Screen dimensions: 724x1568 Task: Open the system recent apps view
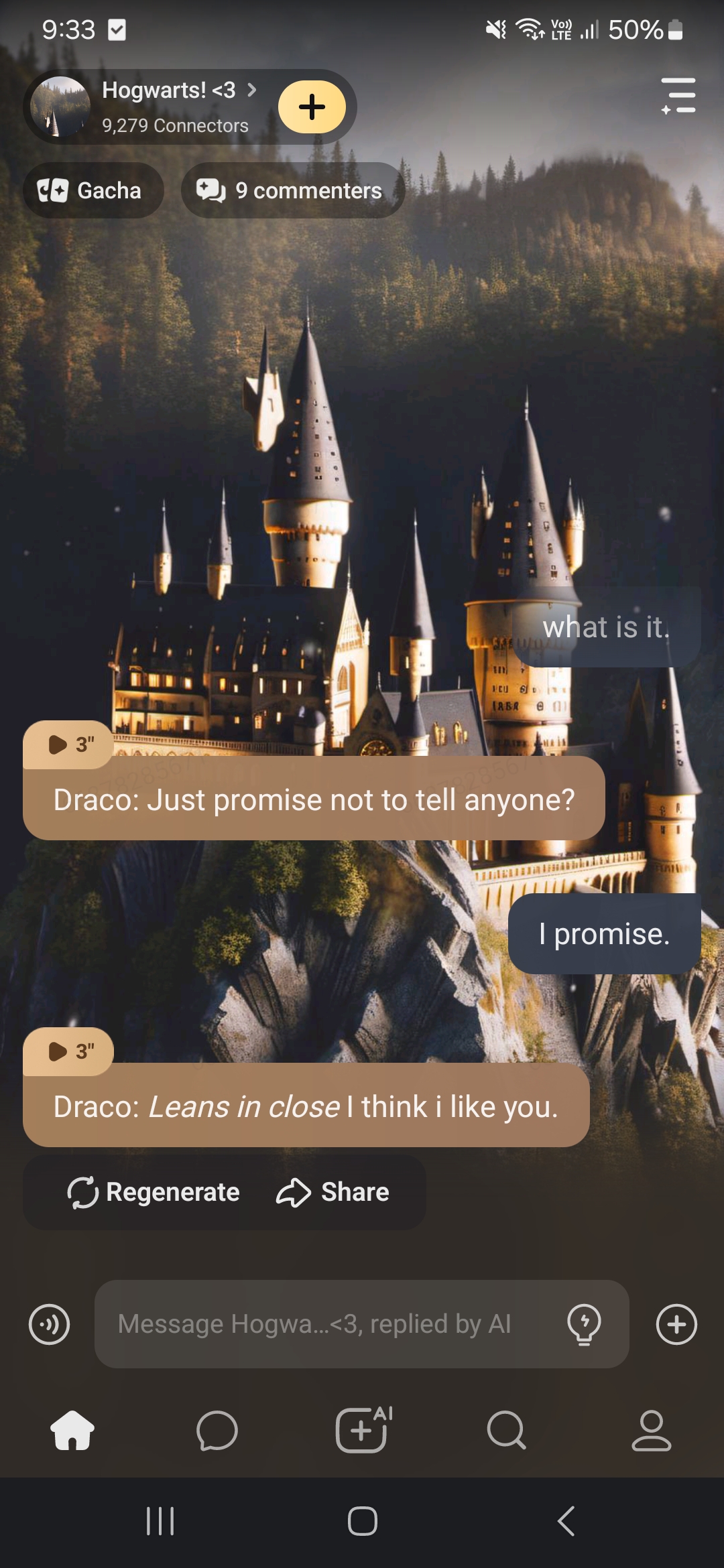160,1521
